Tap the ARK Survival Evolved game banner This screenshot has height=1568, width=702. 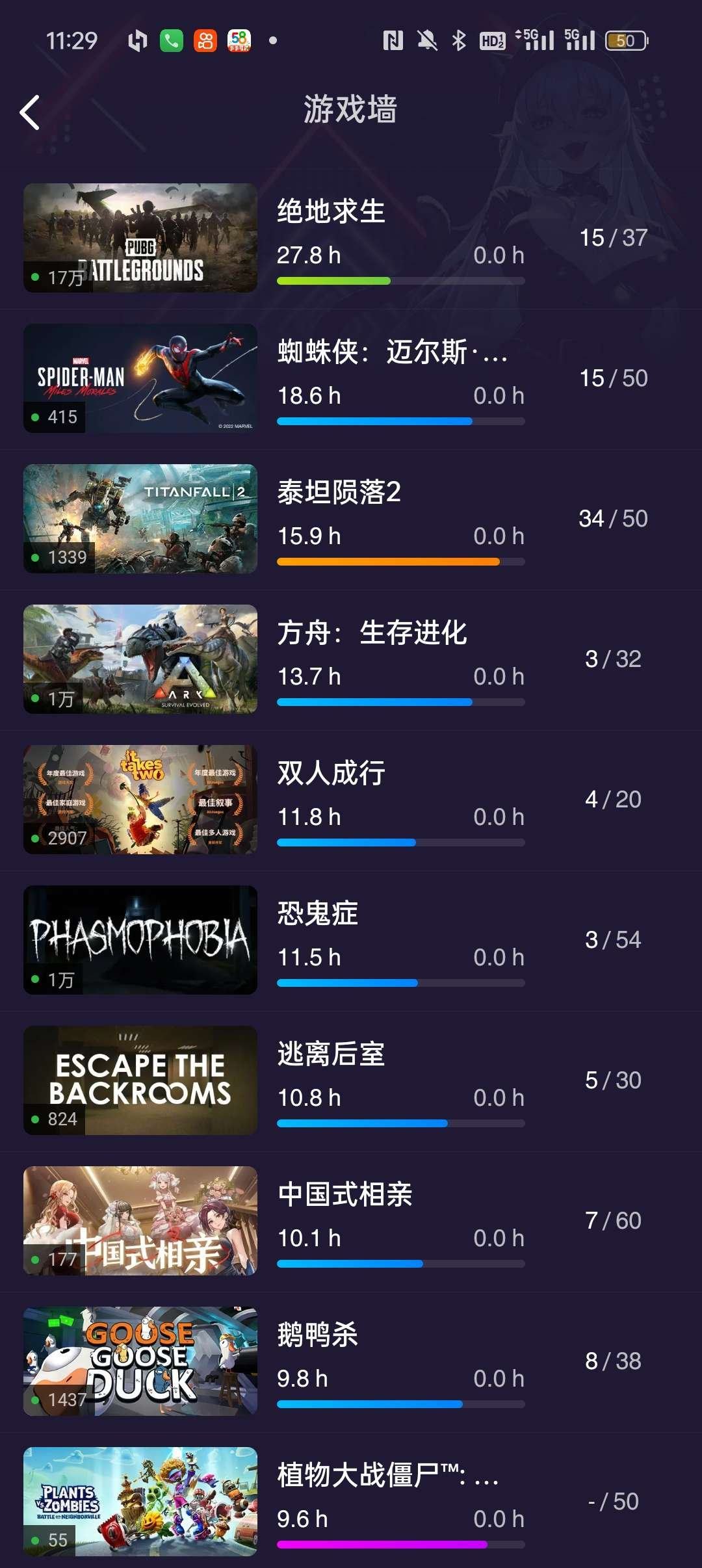point(140,659)
